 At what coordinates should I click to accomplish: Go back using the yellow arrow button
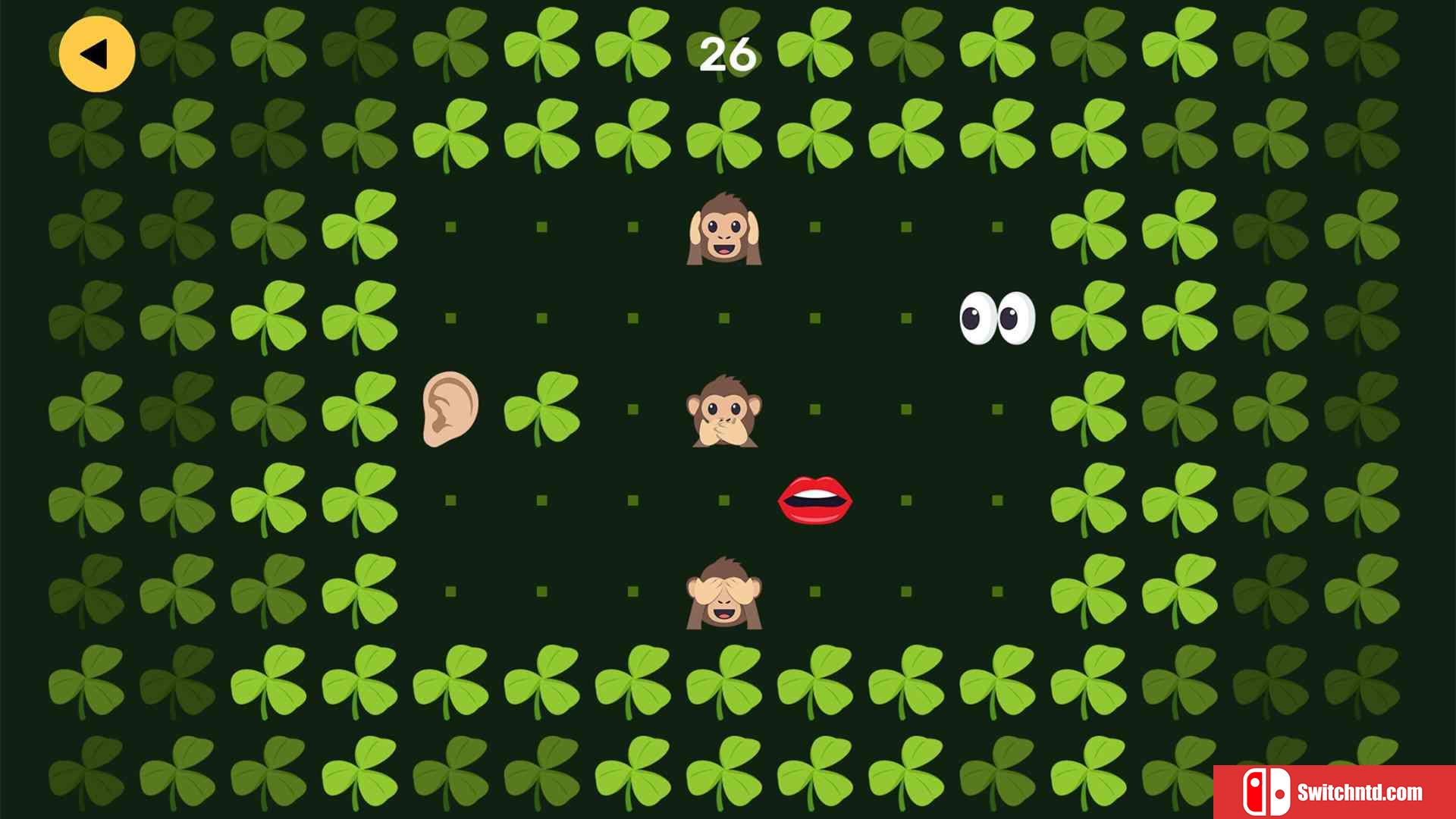(96, 54)
